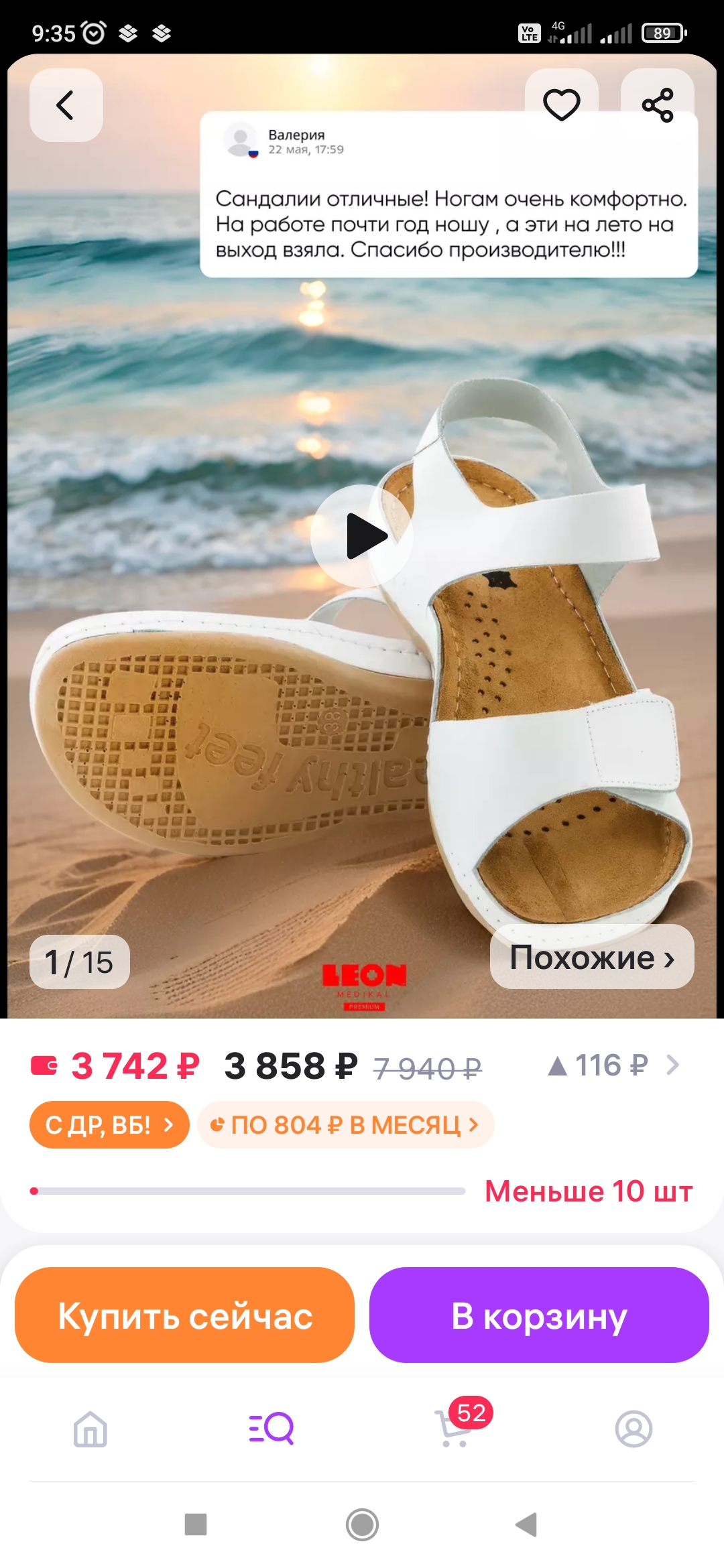724x1568 pixels.
Task: Open the catalog search tab
Action: click(x=271, y=1429)
